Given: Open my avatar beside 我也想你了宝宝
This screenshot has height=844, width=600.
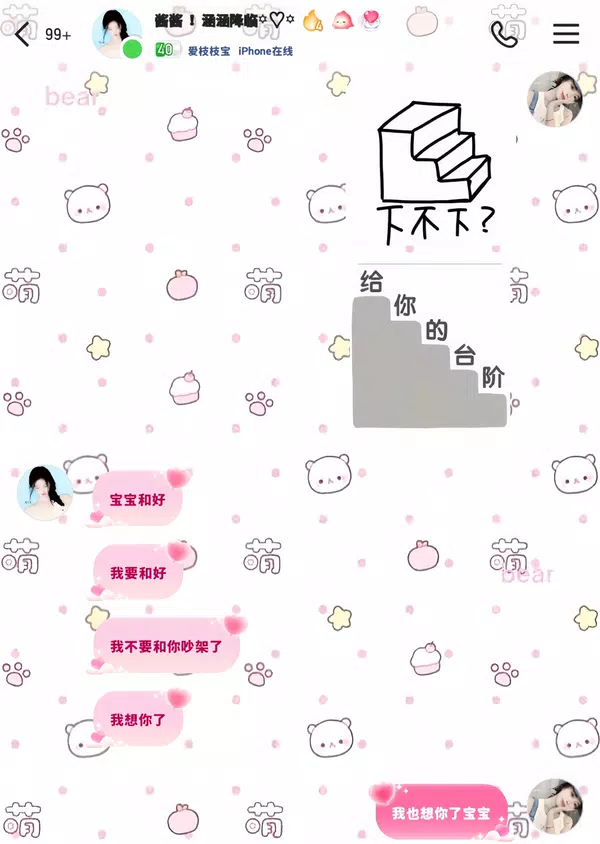Looking at the screenshot, I should 554,806.
